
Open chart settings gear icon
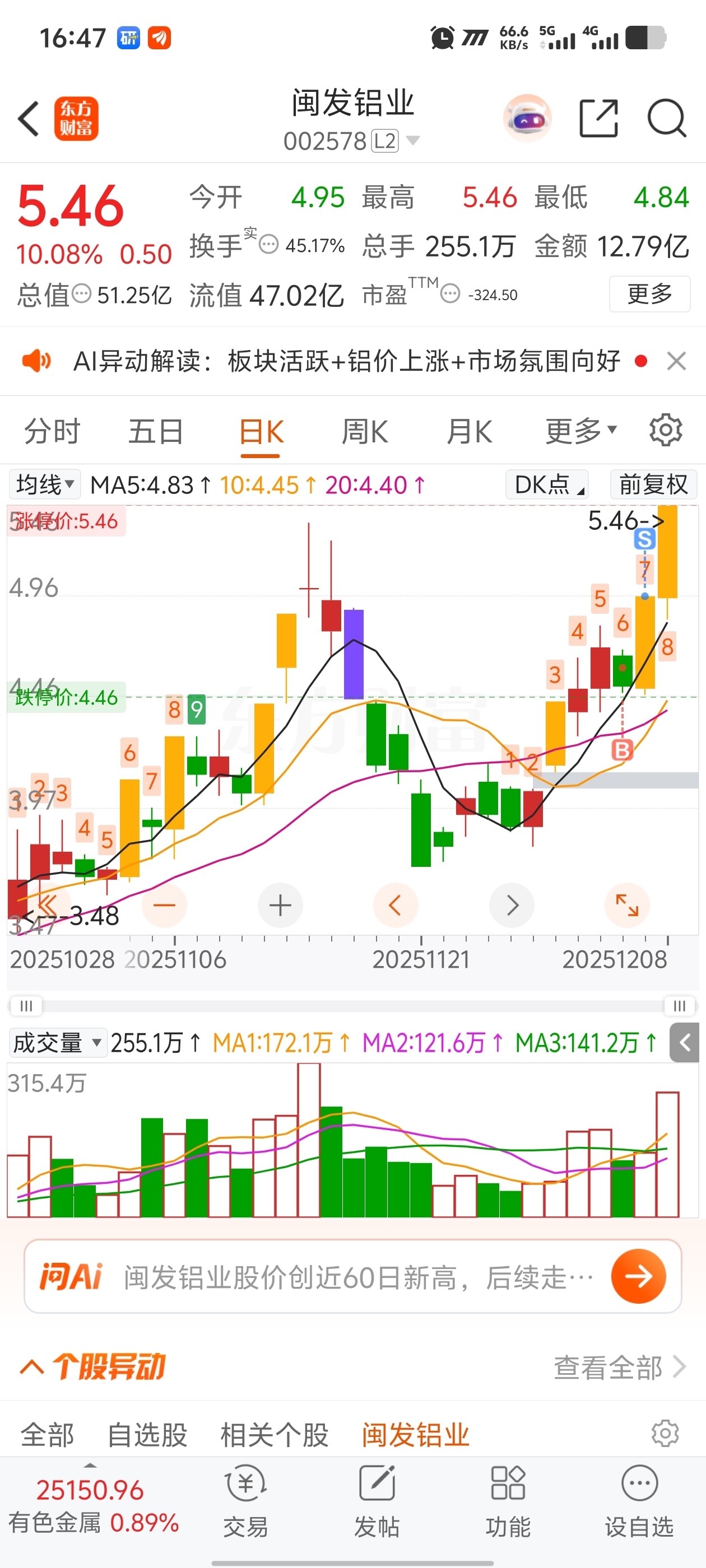coord(666,430)
